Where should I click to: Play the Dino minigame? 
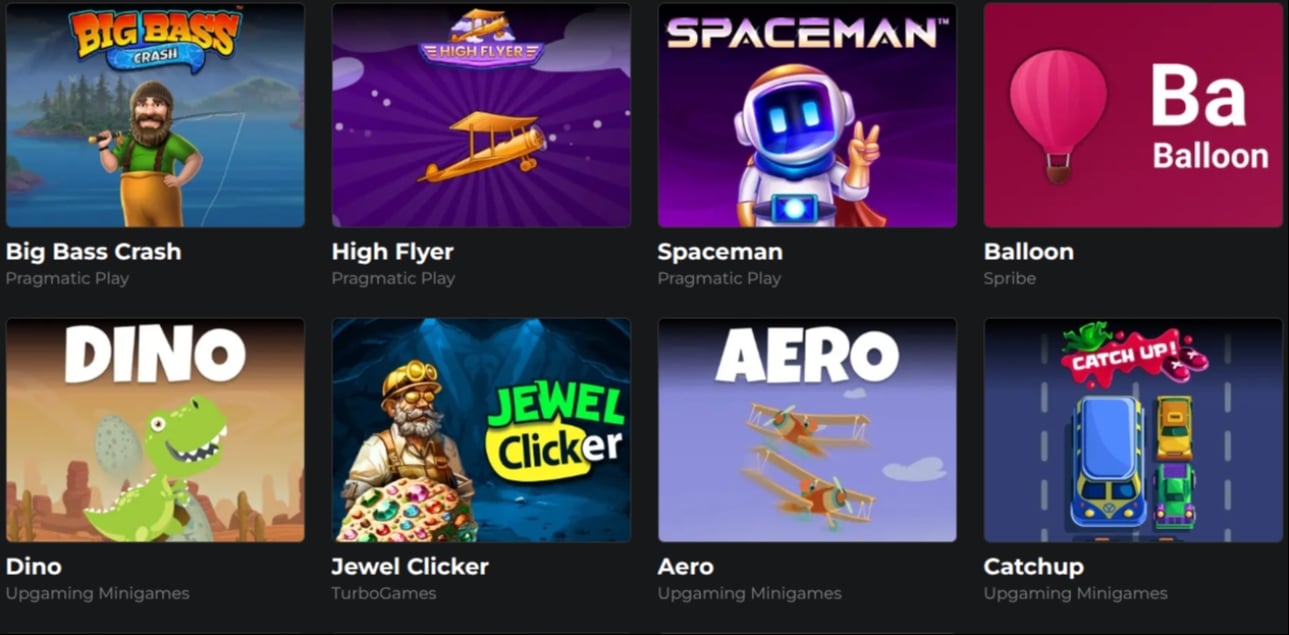coord(155,430)
